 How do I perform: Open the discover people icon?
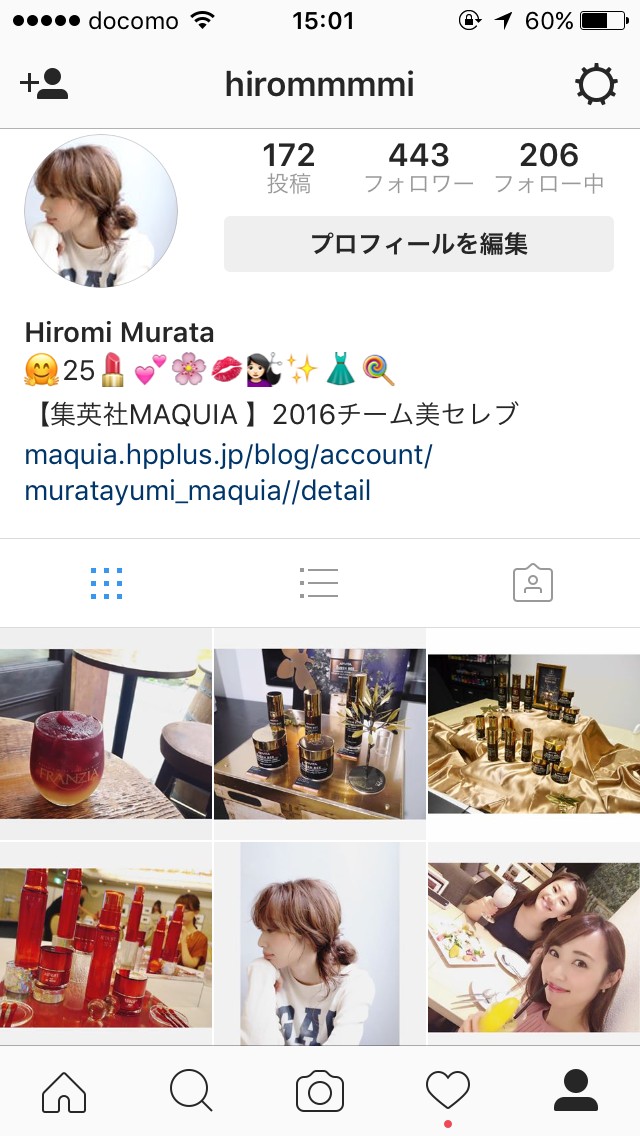[x=44, y=85]
